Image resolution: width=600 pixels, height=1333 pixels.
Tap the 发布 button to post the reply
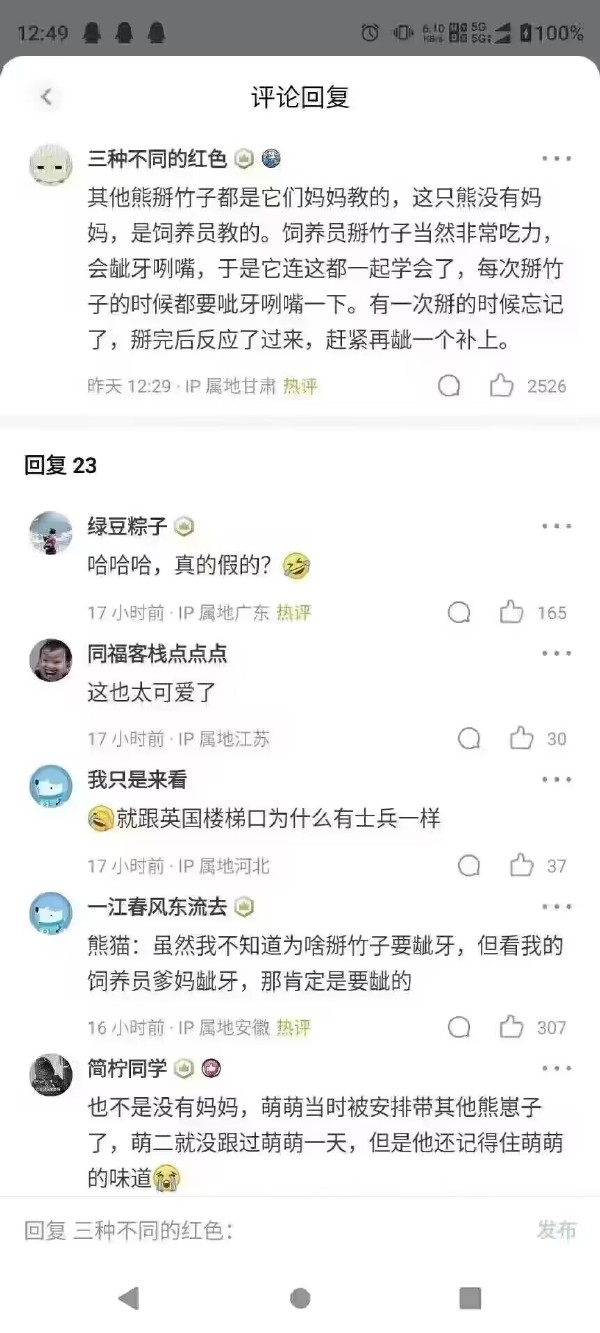[556, 1230]
